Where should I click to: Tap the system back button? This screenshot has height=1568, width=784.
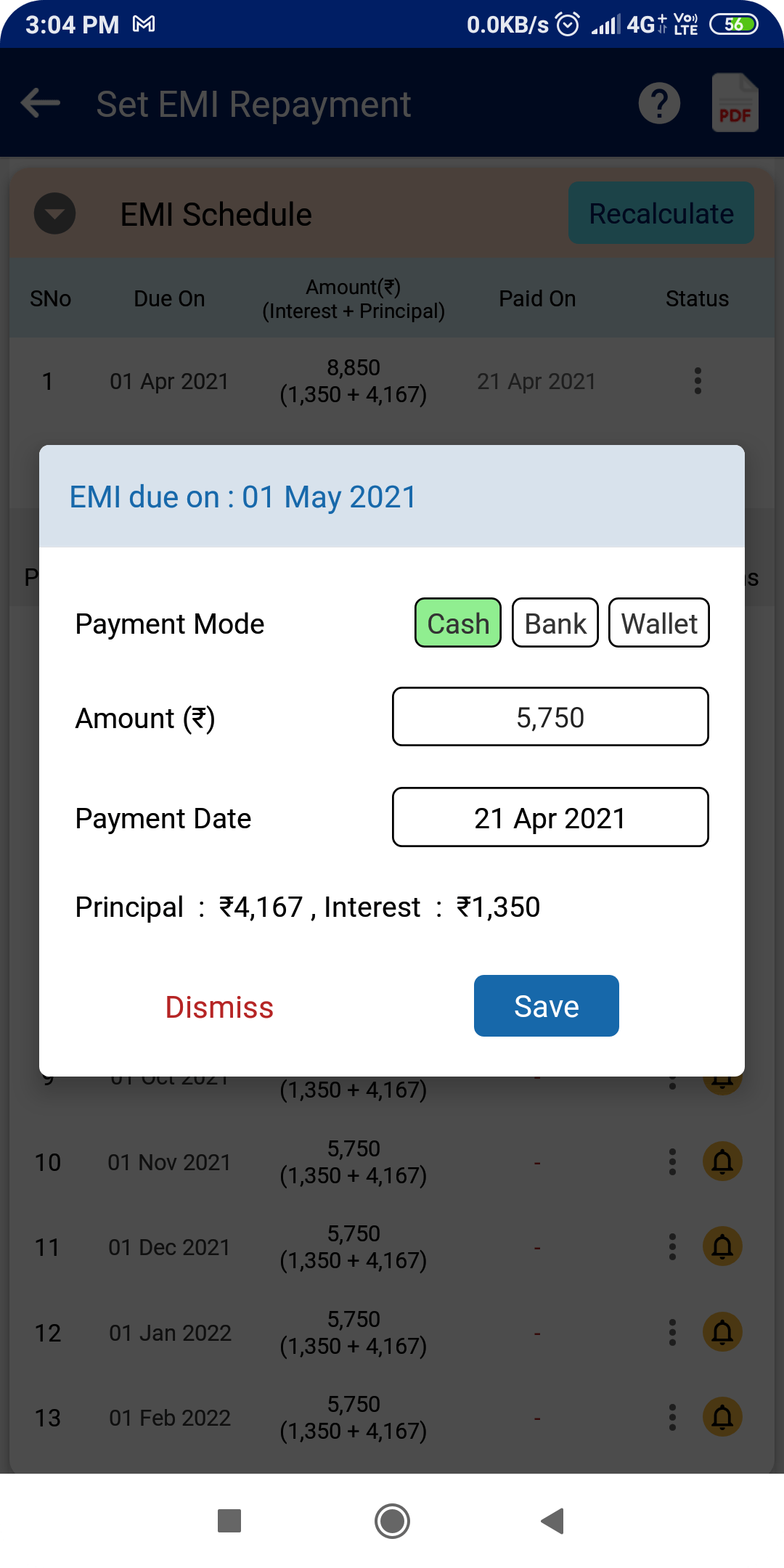point(553,1521)
